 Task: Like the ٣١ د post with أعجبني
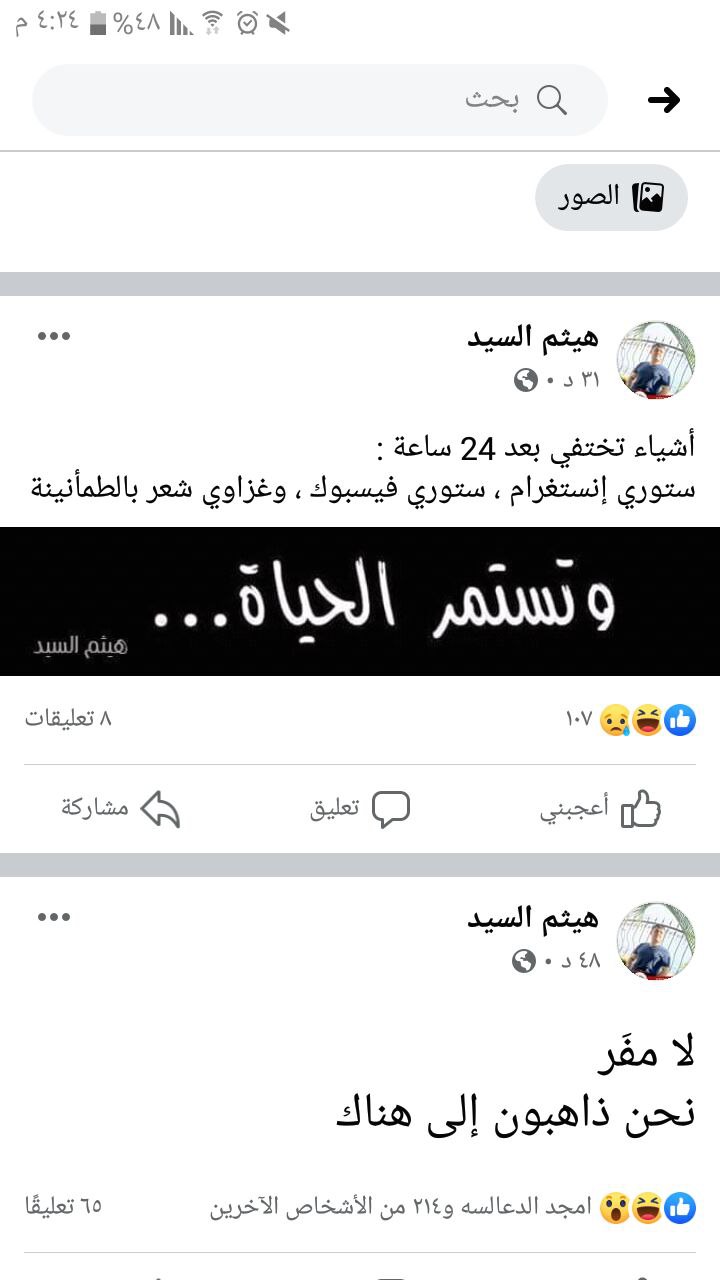(x=600, y=809)
